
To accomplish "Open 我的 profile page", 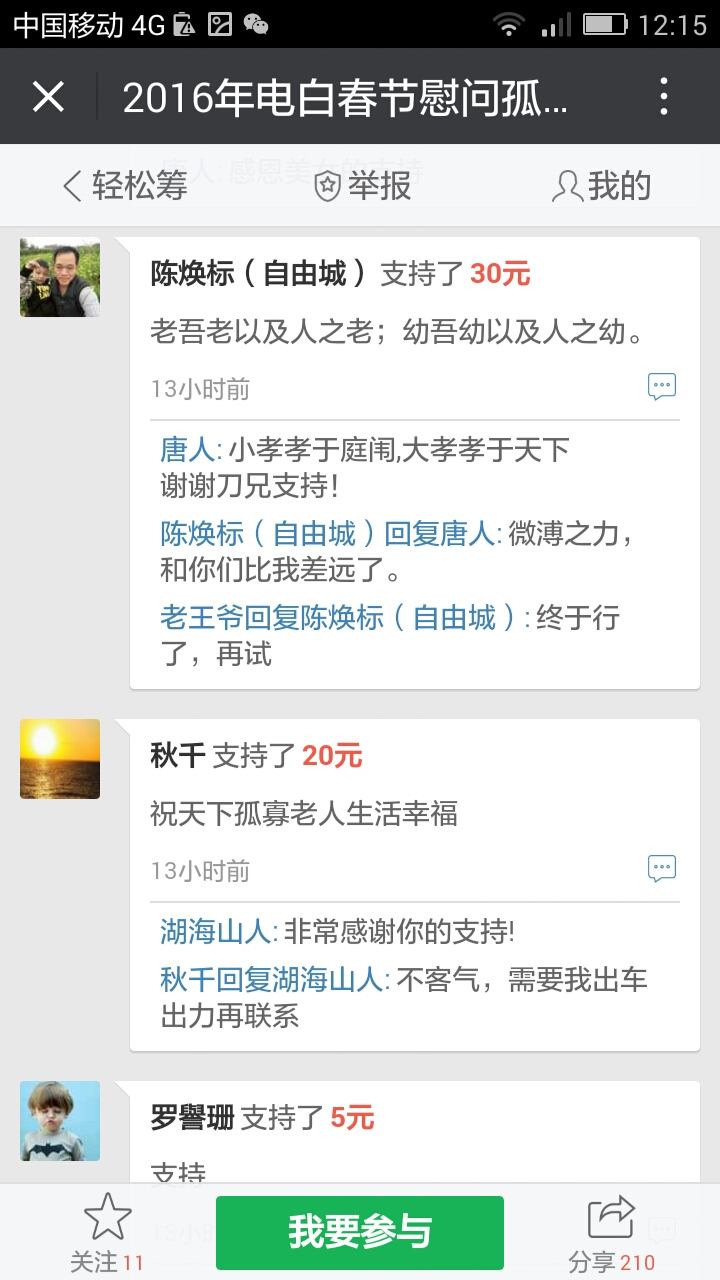I will (602, 186).
